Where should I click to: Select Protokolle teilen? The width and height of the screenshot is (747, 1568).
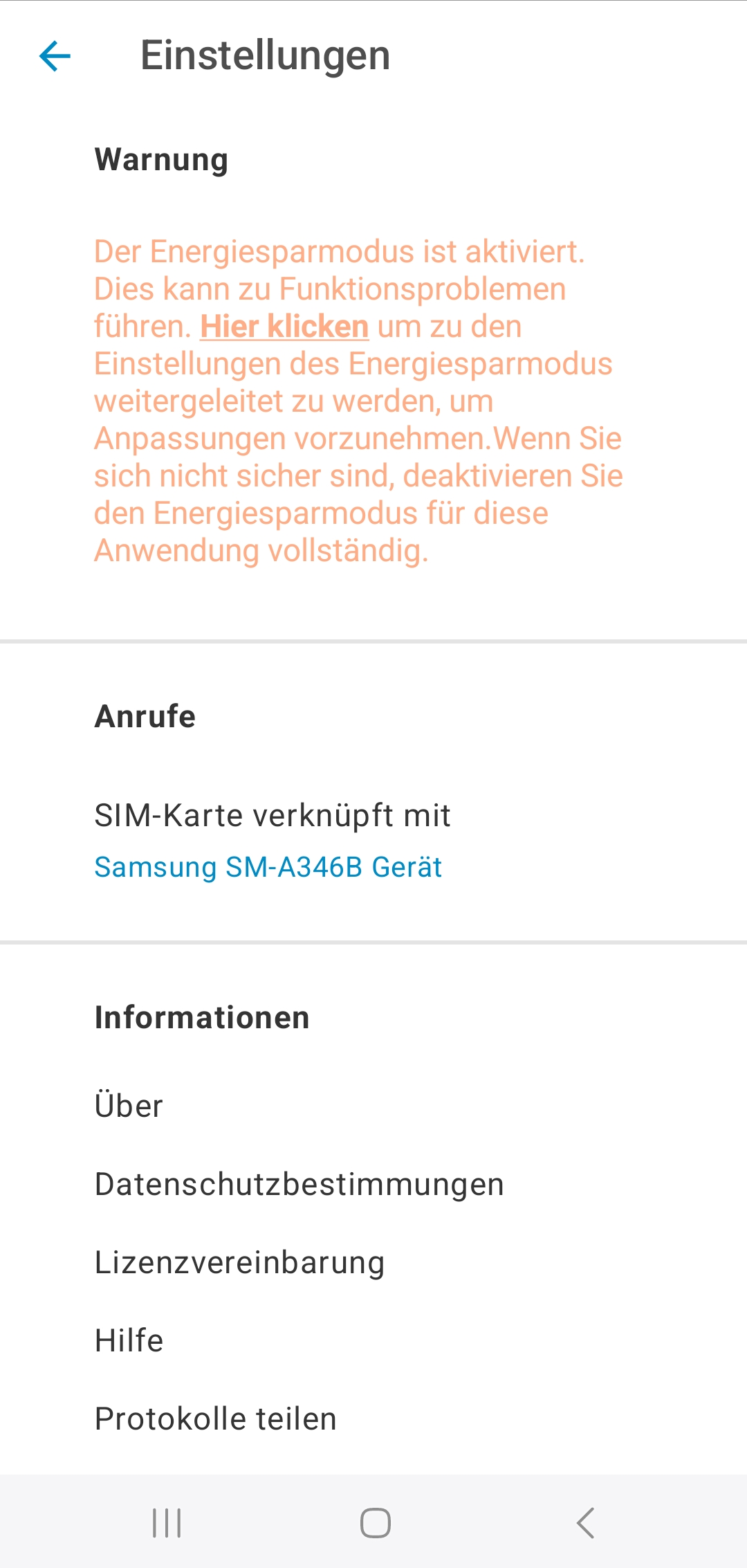[216, 1419]
